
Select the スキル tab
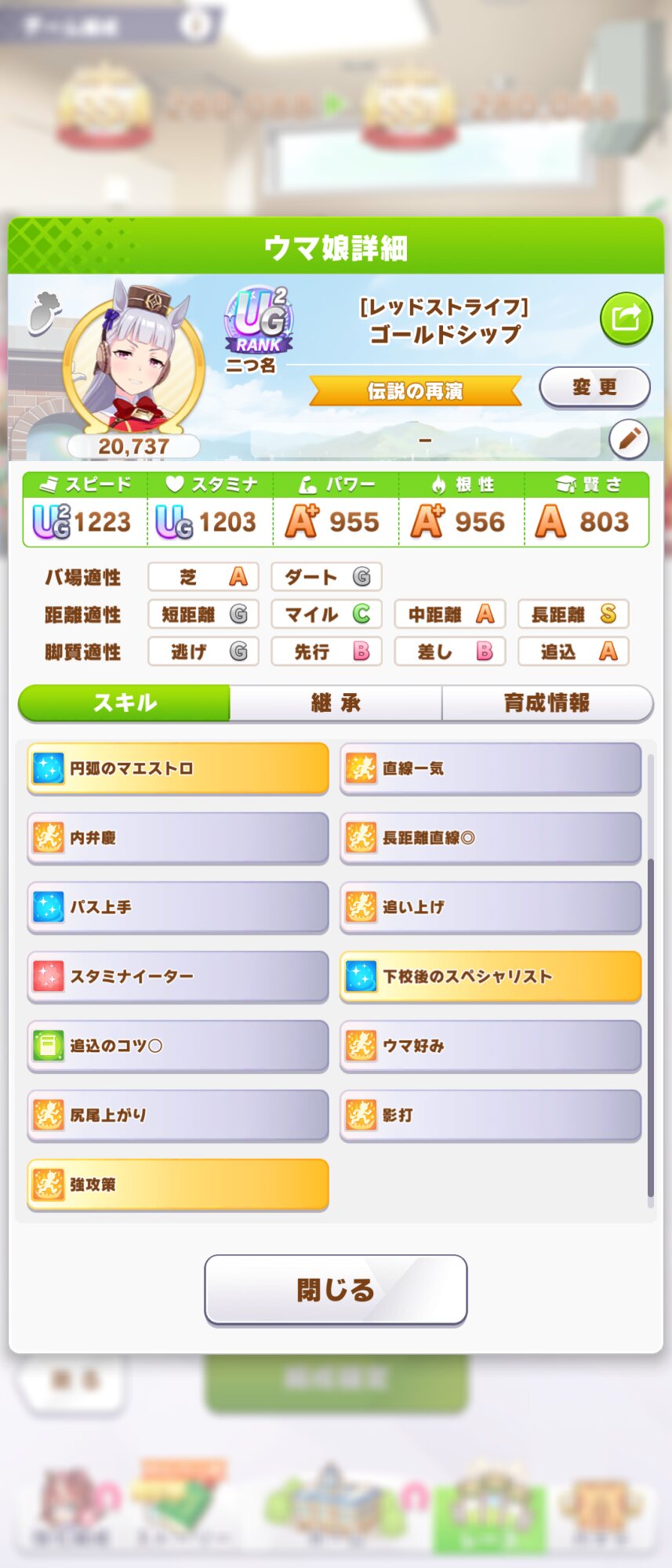pos(125,702)
